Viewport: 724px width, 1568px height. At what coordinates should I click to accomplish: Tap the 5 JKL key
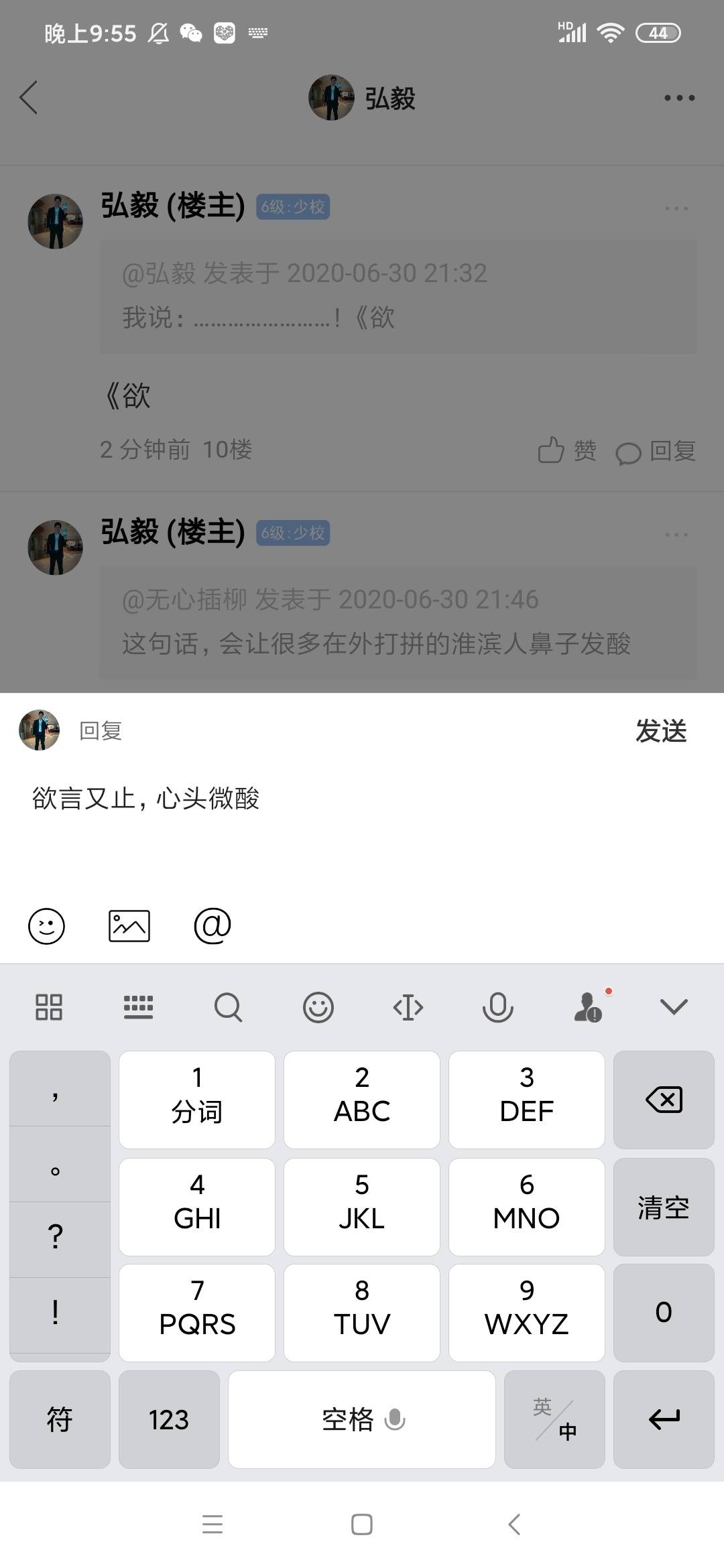(x=361, y=1207)
